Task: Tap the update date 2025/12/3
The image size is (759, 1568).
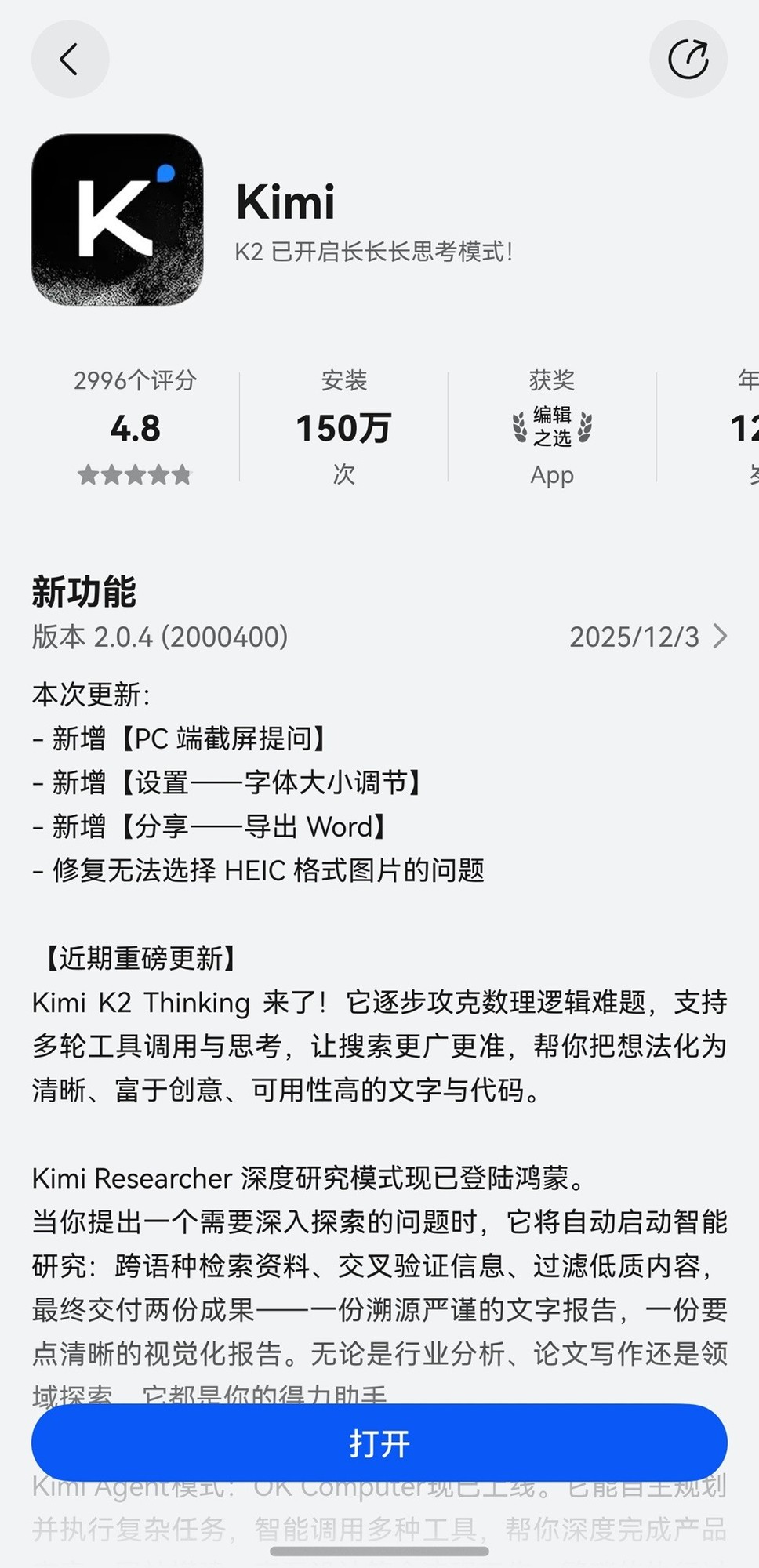Action: click(x=637, y=637)
